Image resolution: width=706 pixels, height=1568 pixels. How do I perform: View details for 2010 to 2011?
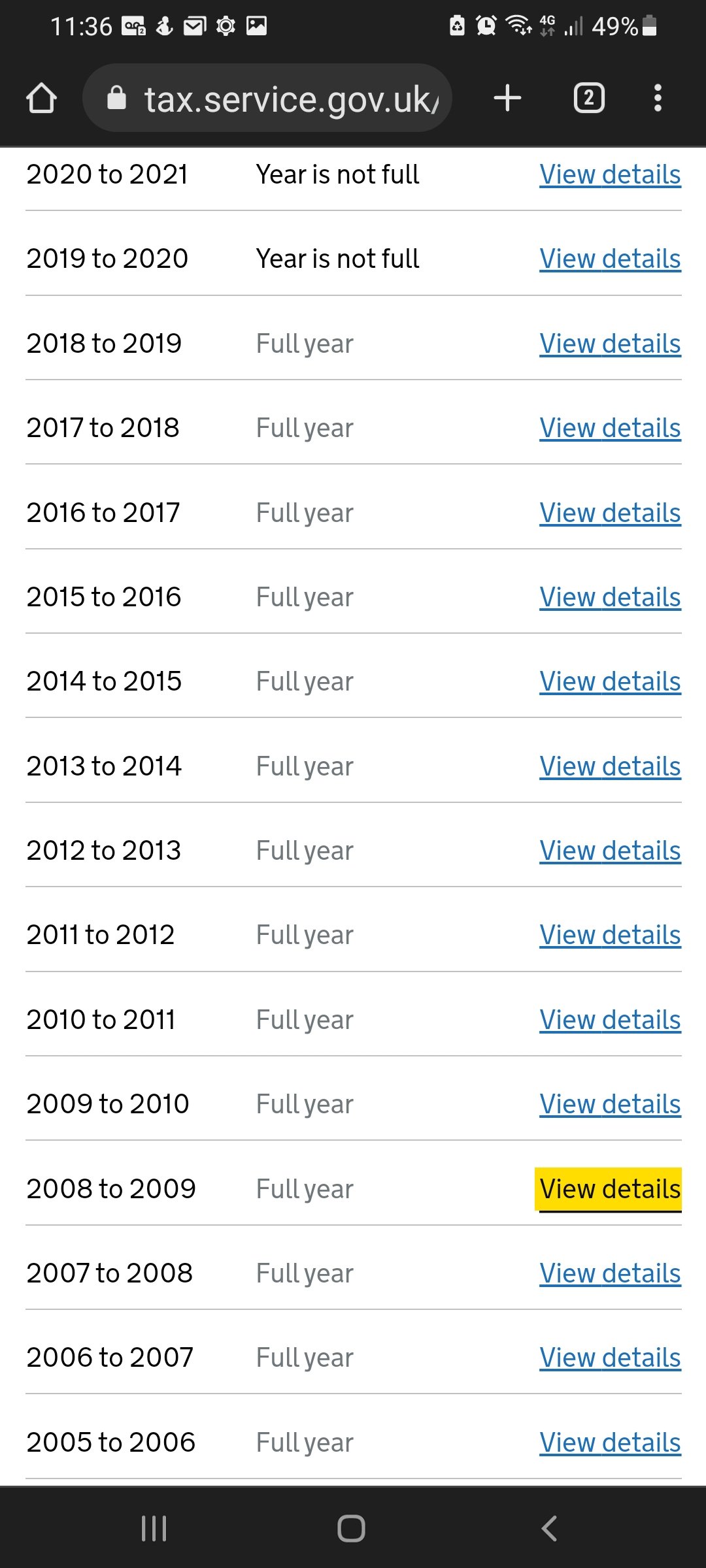click(x=610, y=1020)
